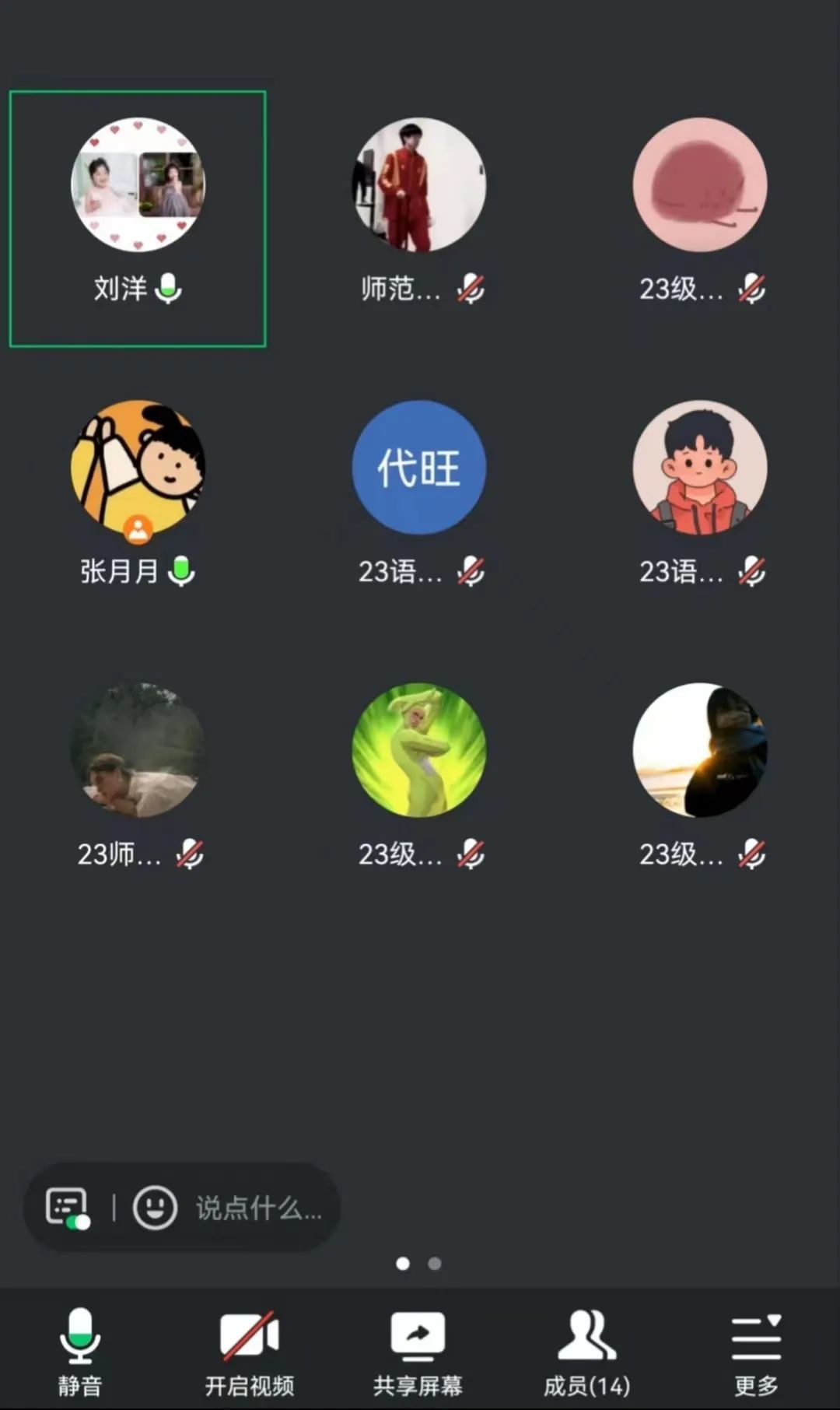Open the emoji smiley picker

155,1208
